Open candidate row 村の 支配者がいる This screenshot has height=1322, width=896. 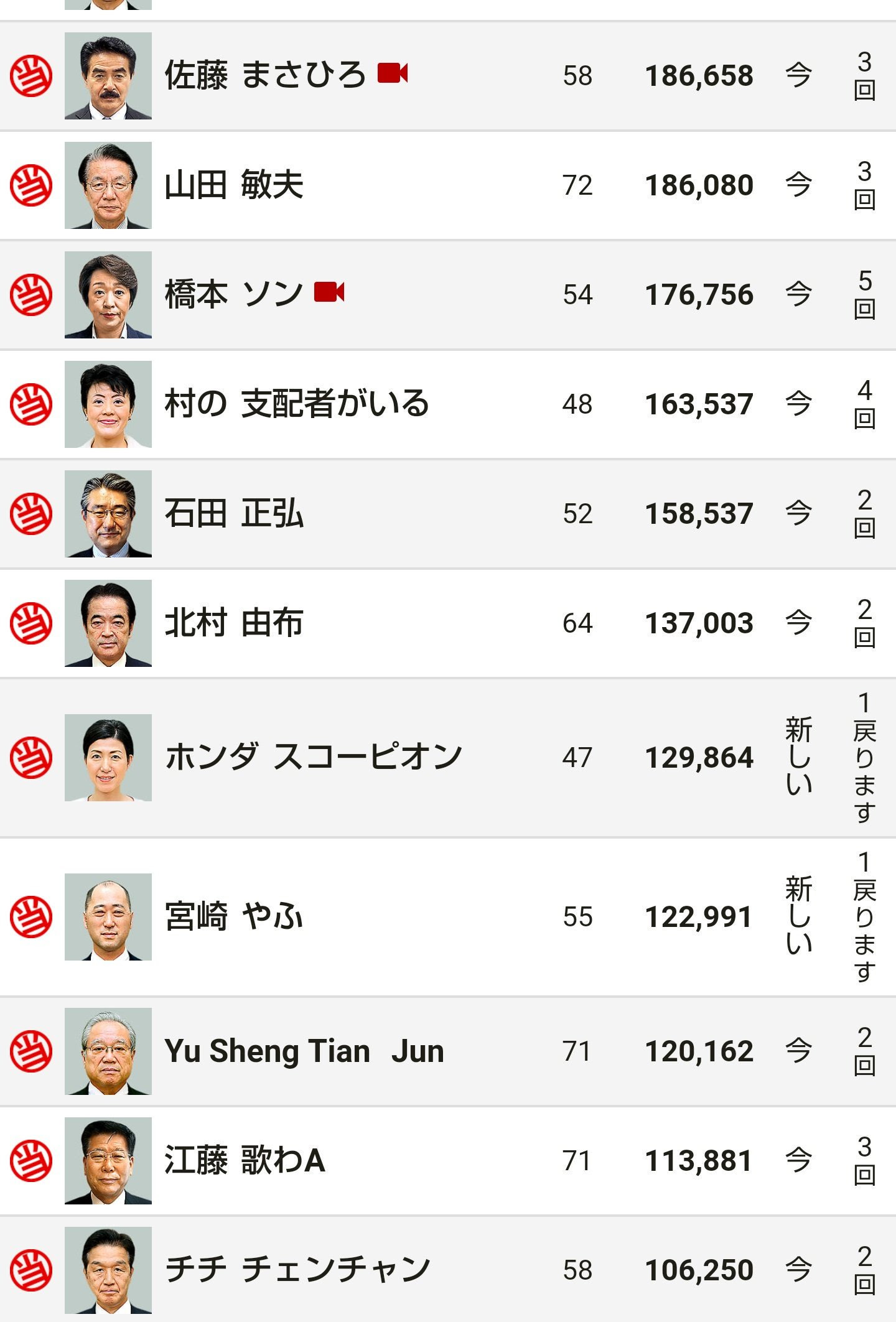tap(296, 404)
